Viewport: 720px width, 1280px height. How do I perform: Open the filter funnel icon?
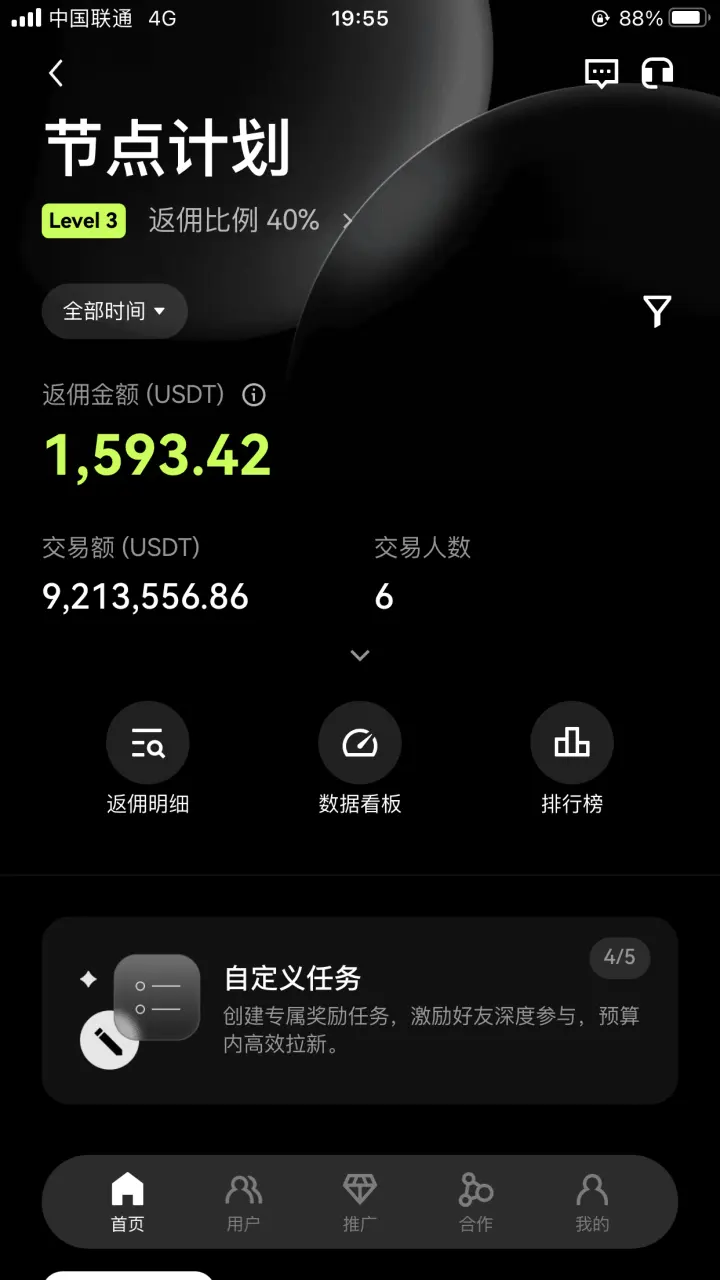(657, 312)
